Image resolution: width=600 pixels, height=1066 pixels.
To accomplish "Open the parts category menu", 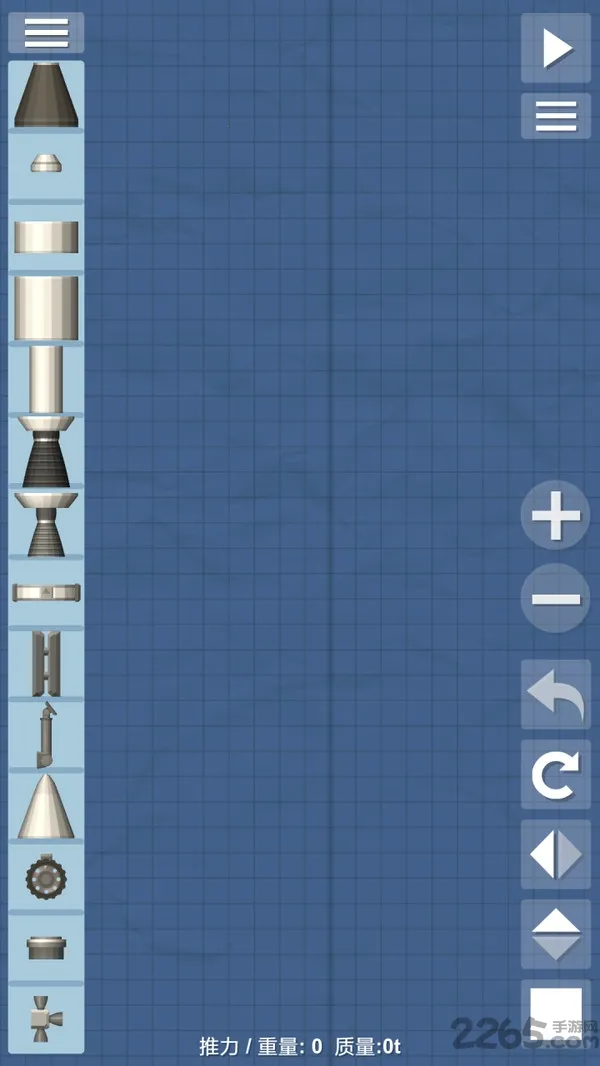I will click(46, 33).
